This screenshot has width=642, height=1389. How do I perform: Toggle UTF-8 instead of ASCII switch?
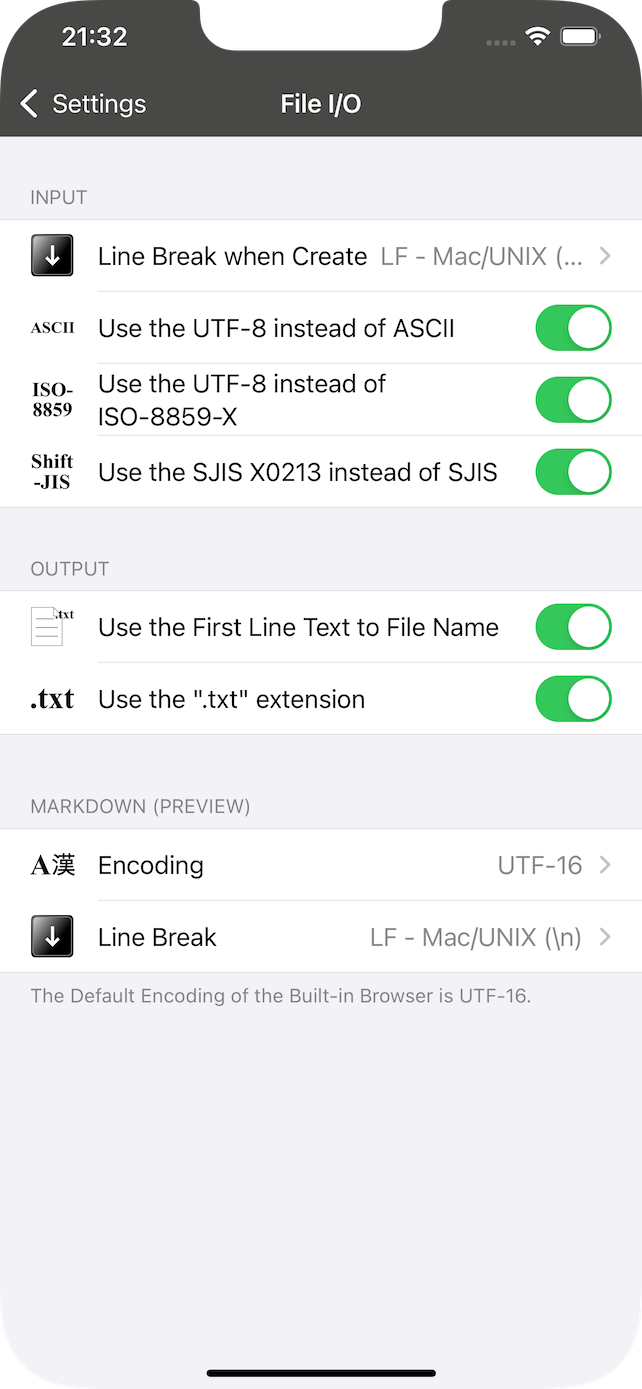point(574,328)
